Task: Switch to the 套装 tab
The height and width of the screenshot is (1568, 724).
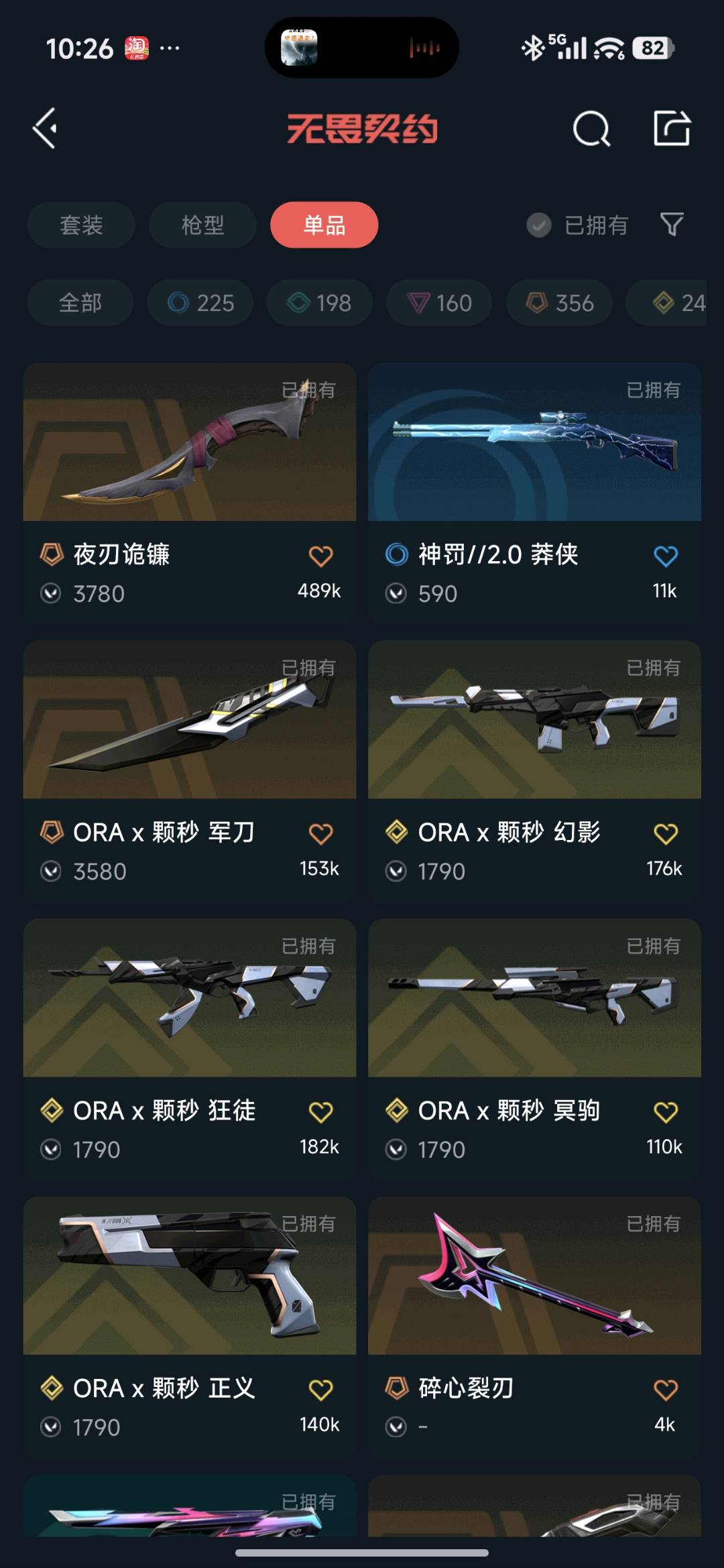Action: click(x=81, y=225)
